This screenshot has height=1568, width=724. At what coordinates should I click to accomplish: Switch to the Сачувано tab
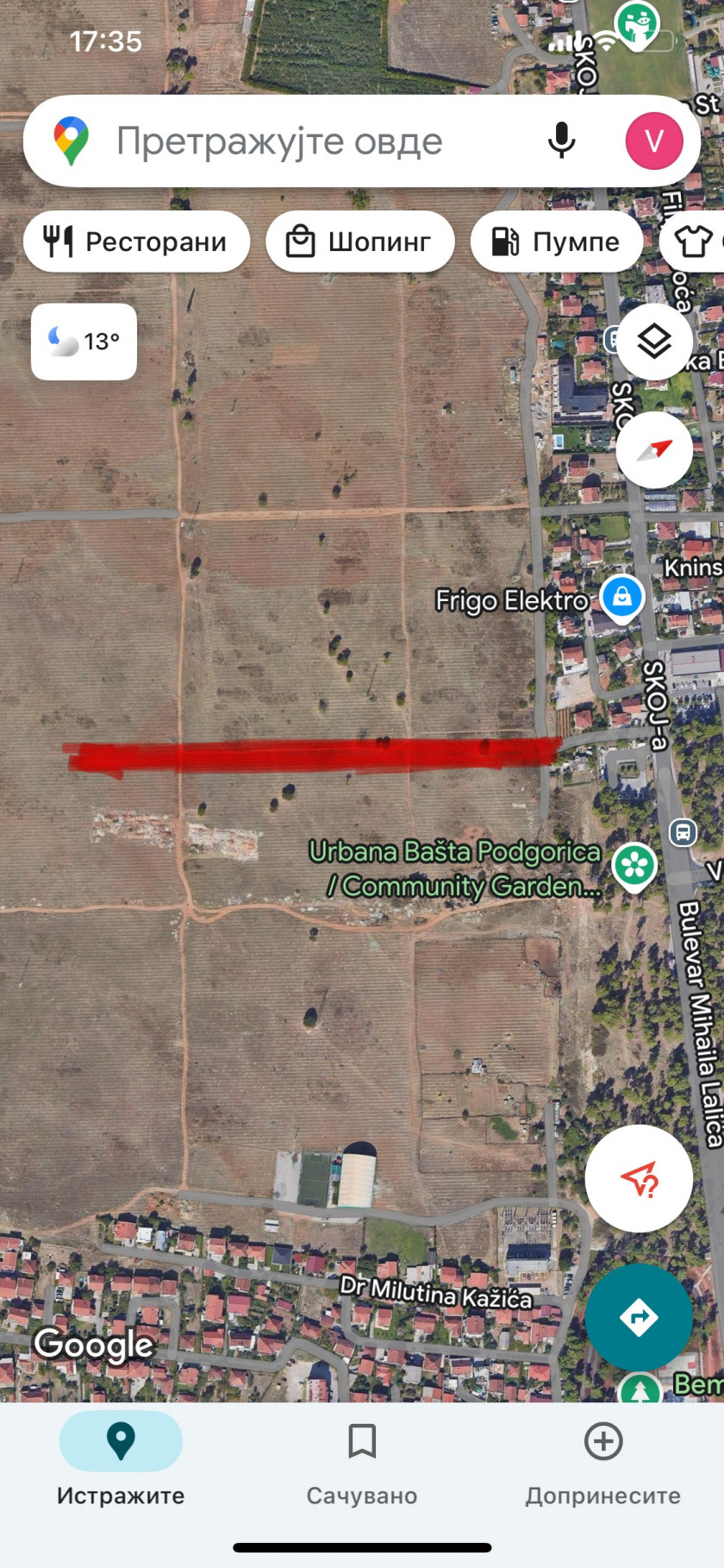[x=362, y=1458]
